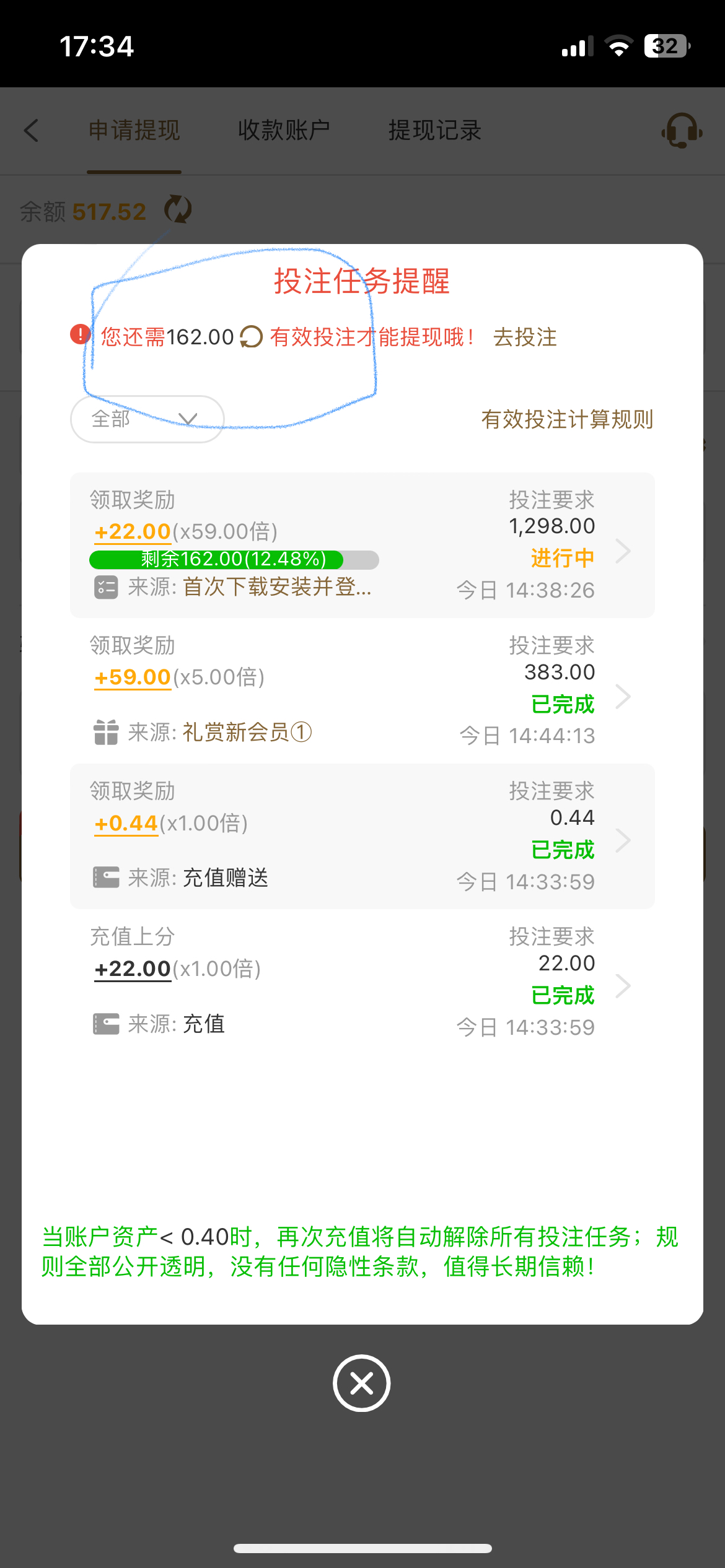Tap the 去投注 link
The width and height of the screenshot is (725, 1568).
525,338
